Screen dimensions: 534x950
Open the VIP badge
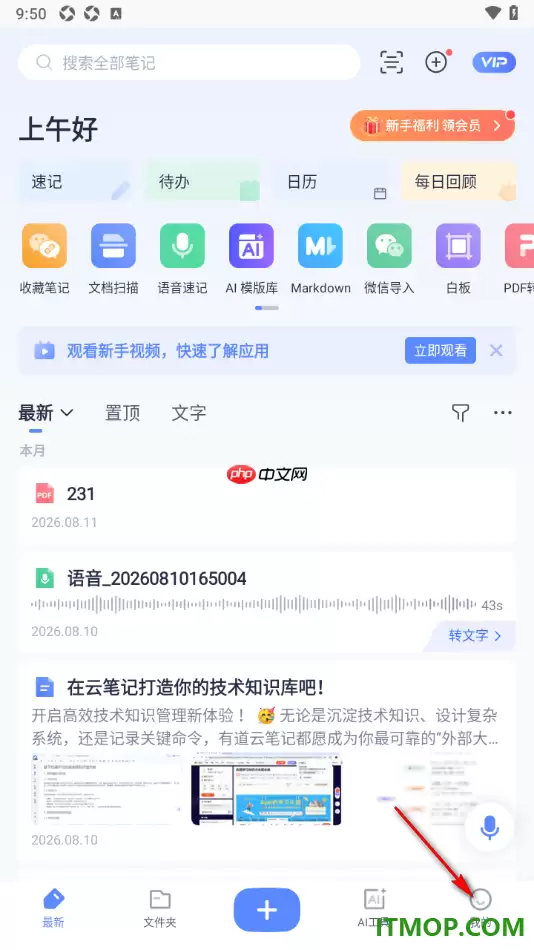pyautogui.click(x=494, y=62)
